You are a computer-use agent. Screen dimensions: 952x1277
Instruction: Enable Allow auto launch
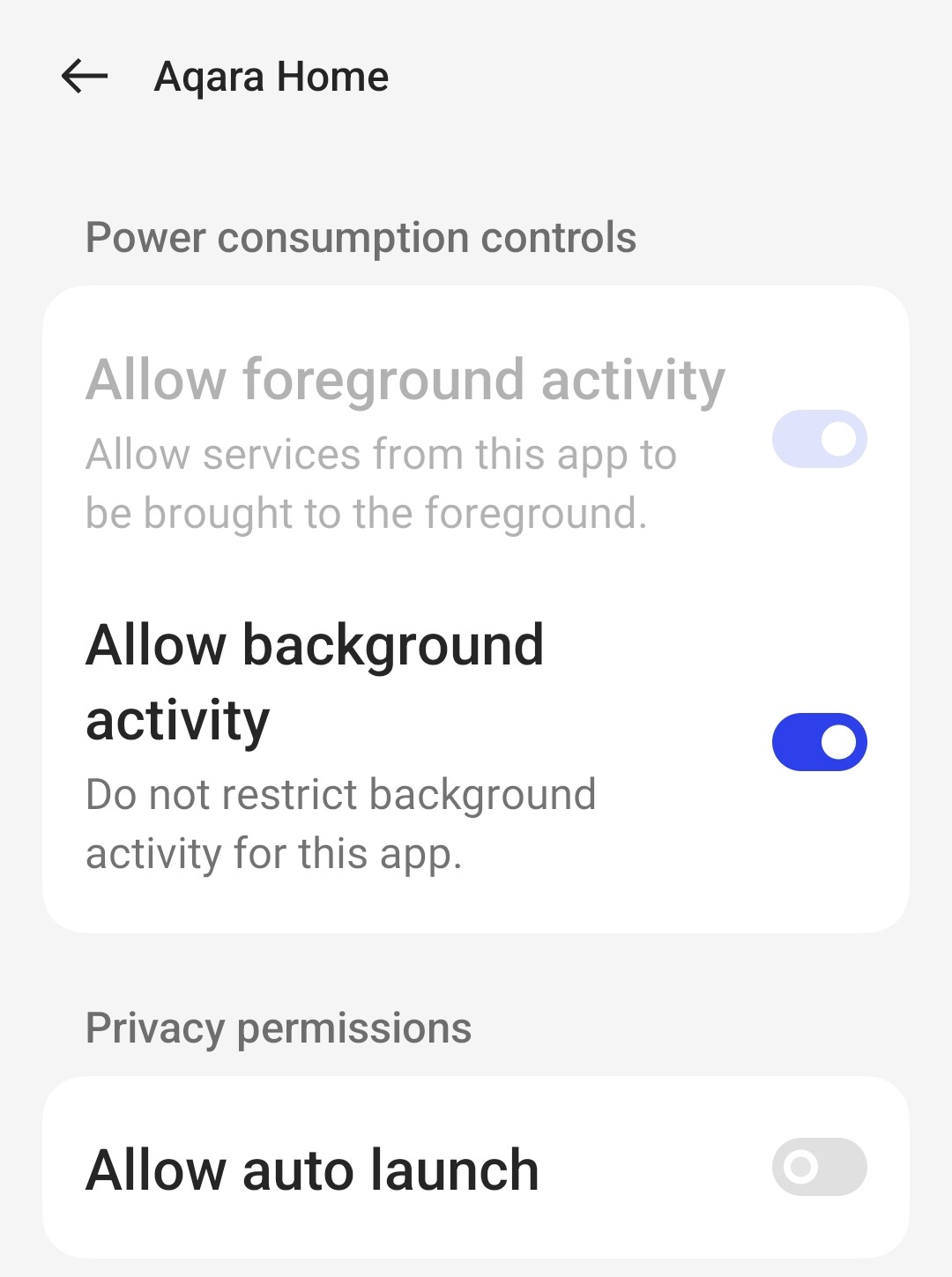click(819, 1167)
